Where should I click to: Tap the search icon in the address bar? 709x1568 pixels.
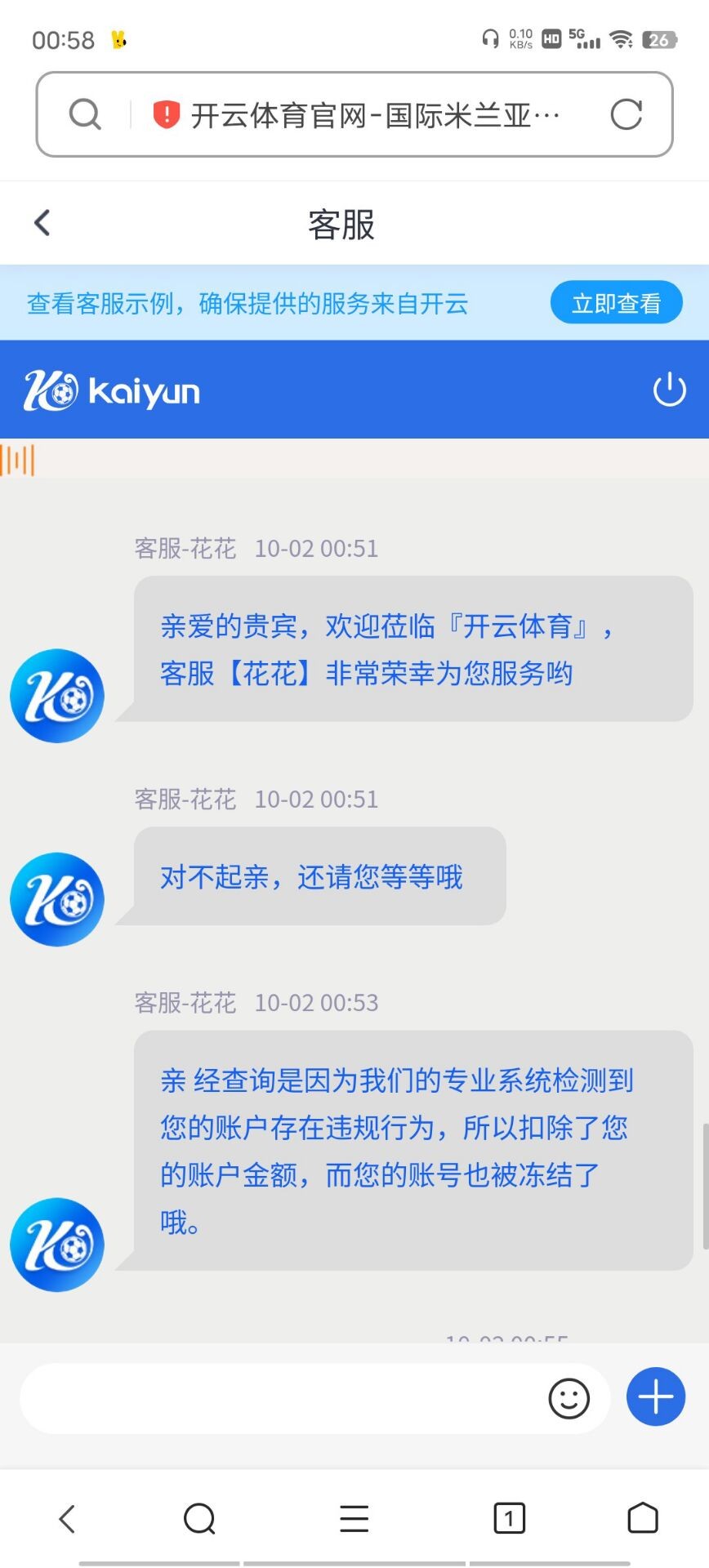pyautogui.click(x=85, y=115)
